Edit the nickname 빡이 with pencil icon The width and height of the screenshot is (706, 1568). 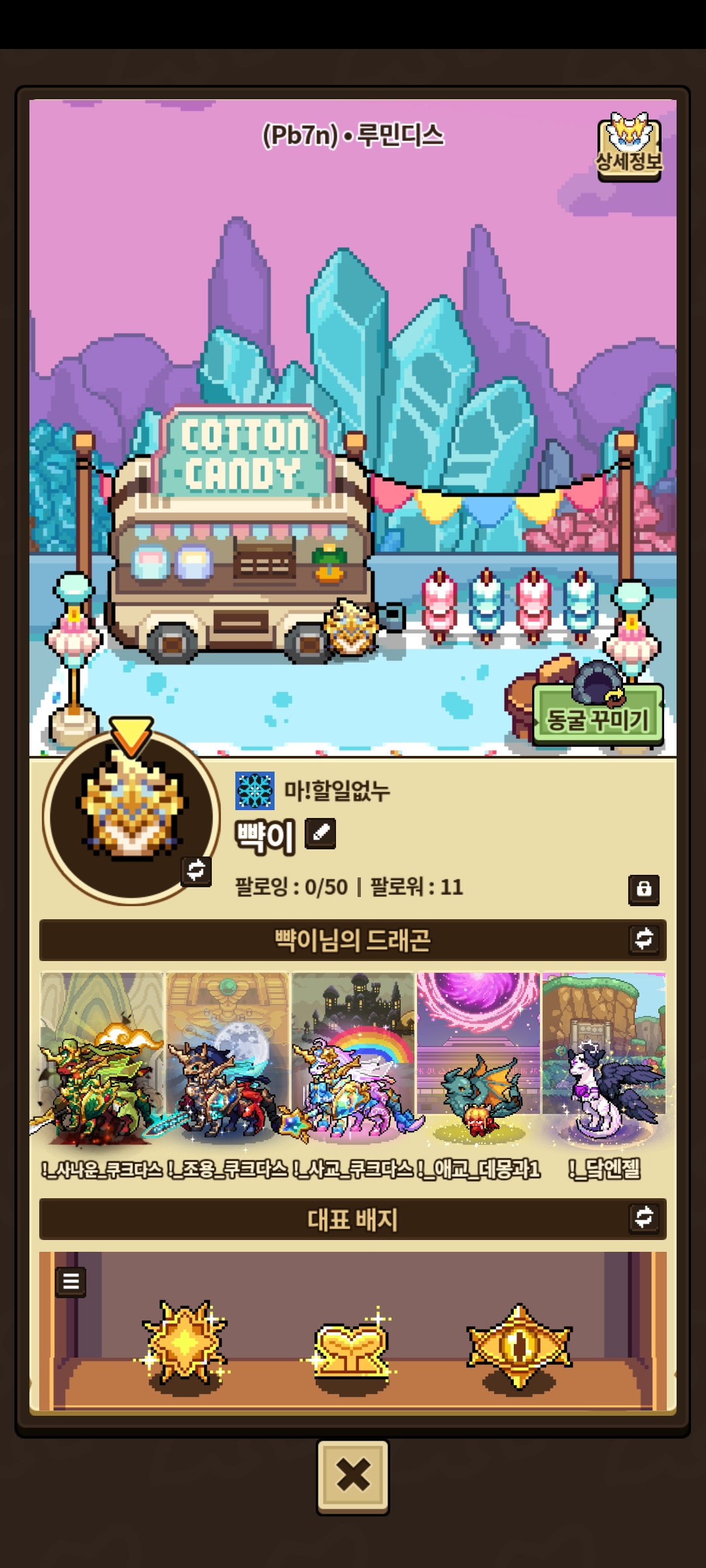320,834
